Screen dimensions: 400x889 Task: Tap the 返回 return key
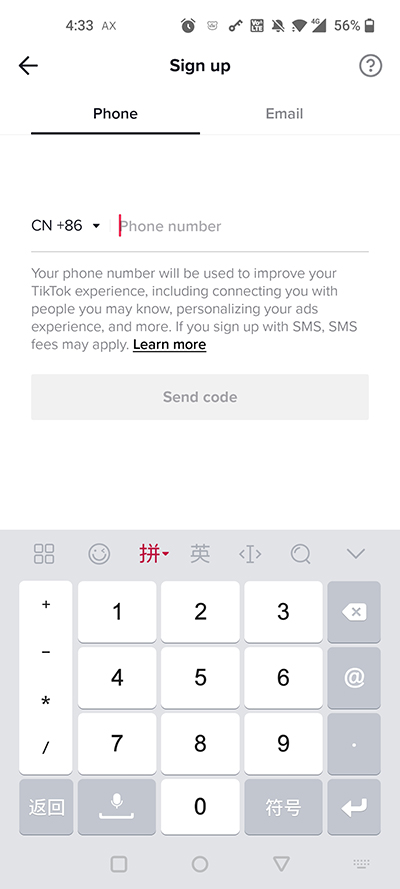click(x=46, y=807)
